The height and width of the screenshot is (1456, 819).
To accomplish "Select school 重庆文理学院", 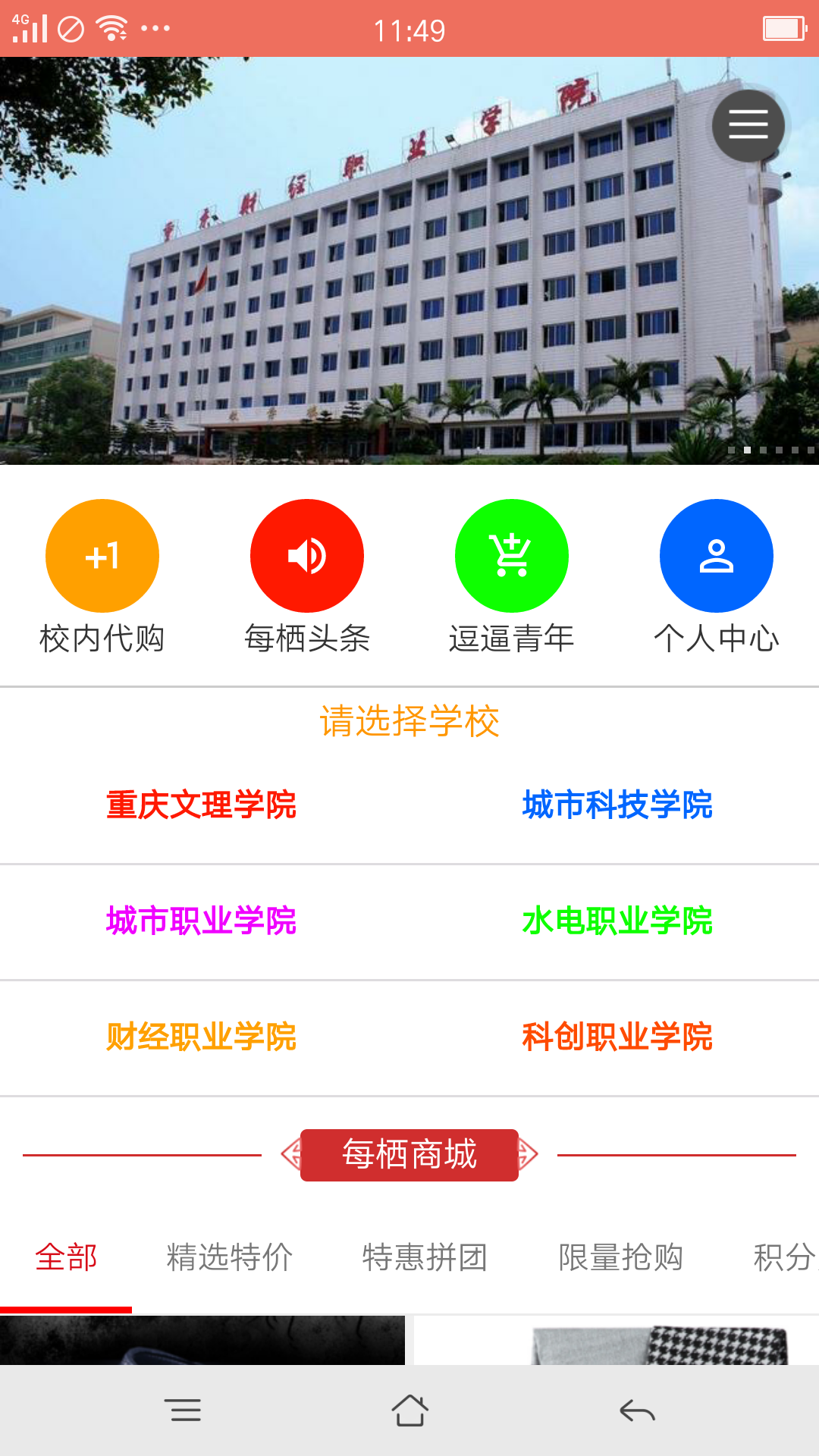I will 201,805.
